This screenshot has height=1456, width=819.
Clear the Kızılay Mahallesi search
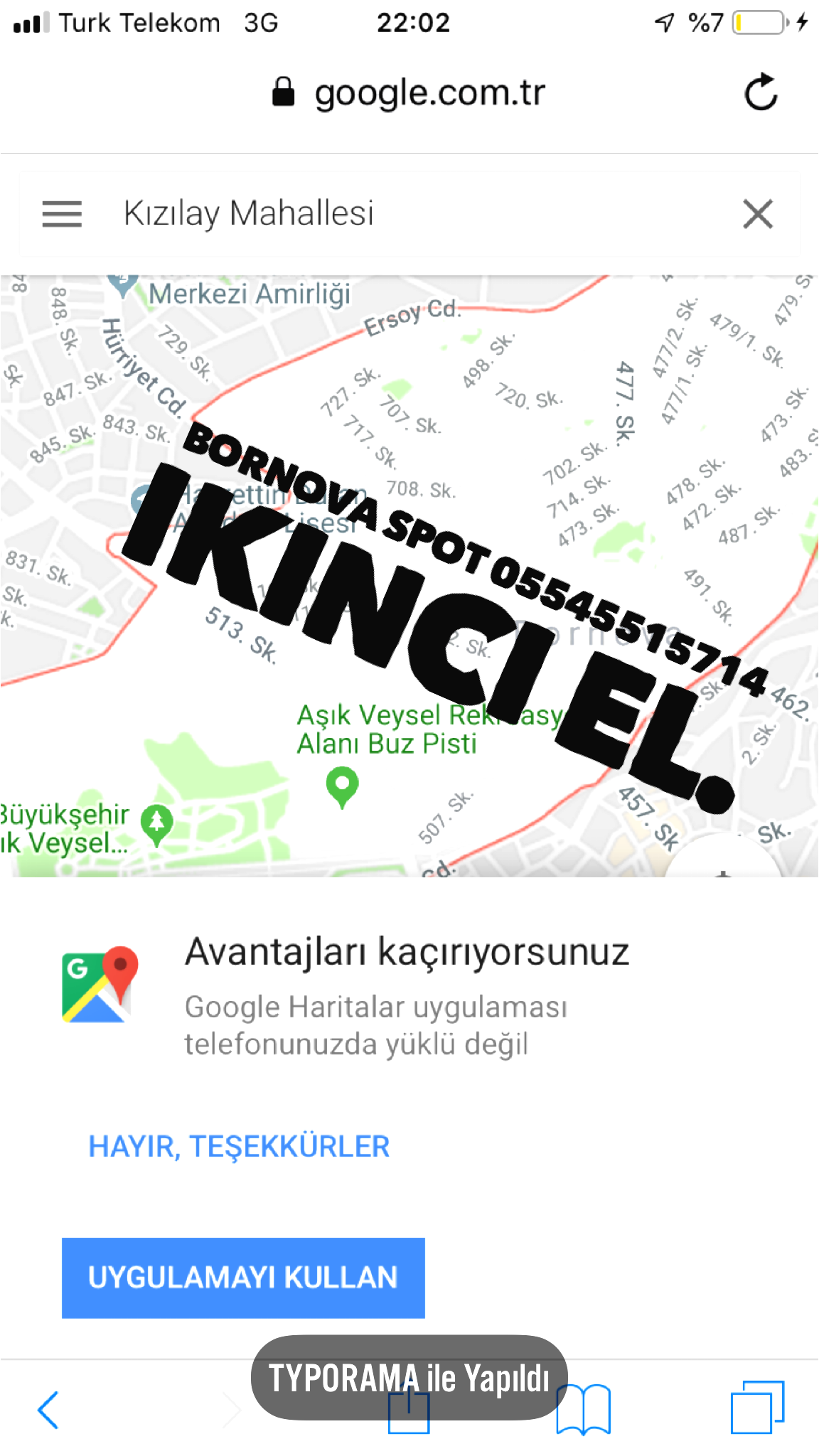point(757,214)
